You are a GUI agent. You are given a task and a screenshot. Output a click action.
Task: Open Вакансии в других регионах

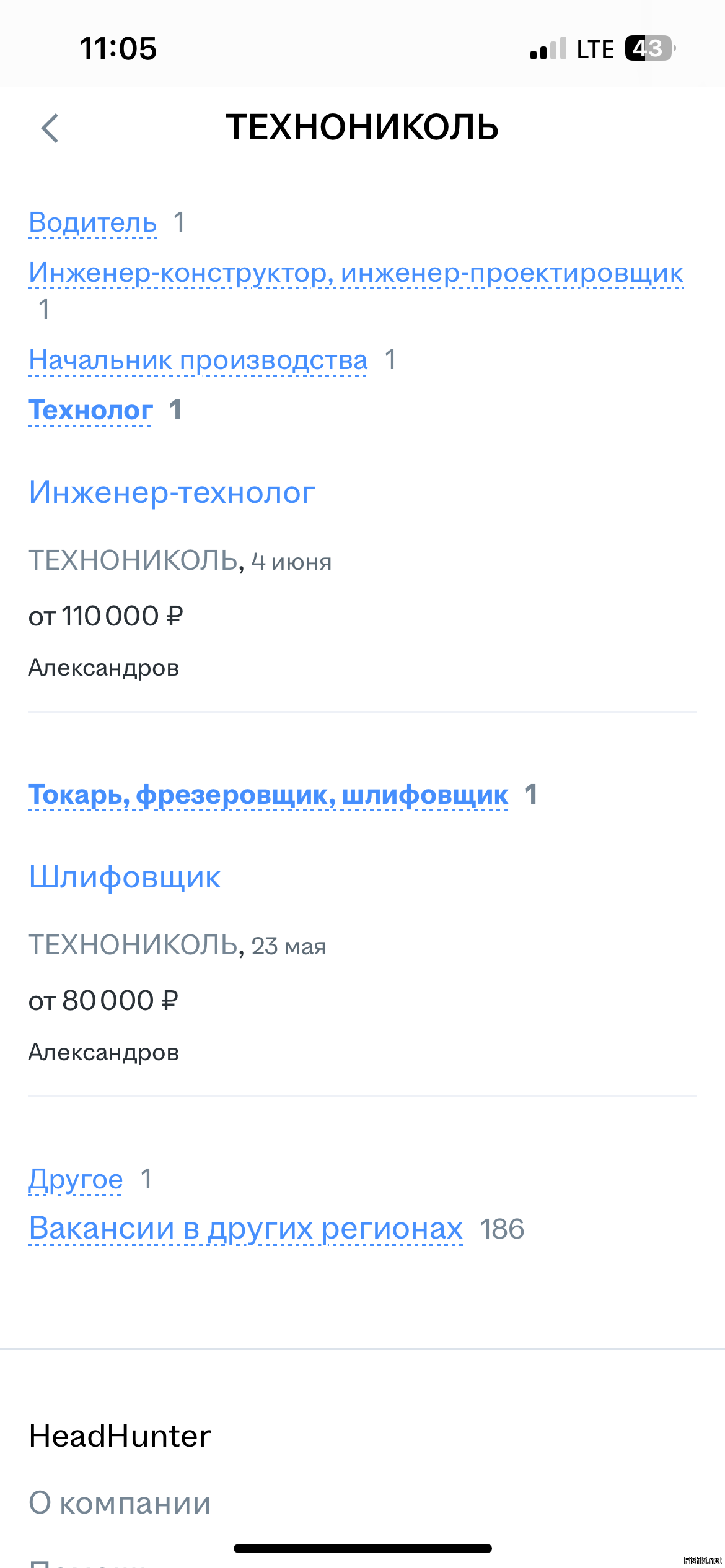pos(245,1229)
